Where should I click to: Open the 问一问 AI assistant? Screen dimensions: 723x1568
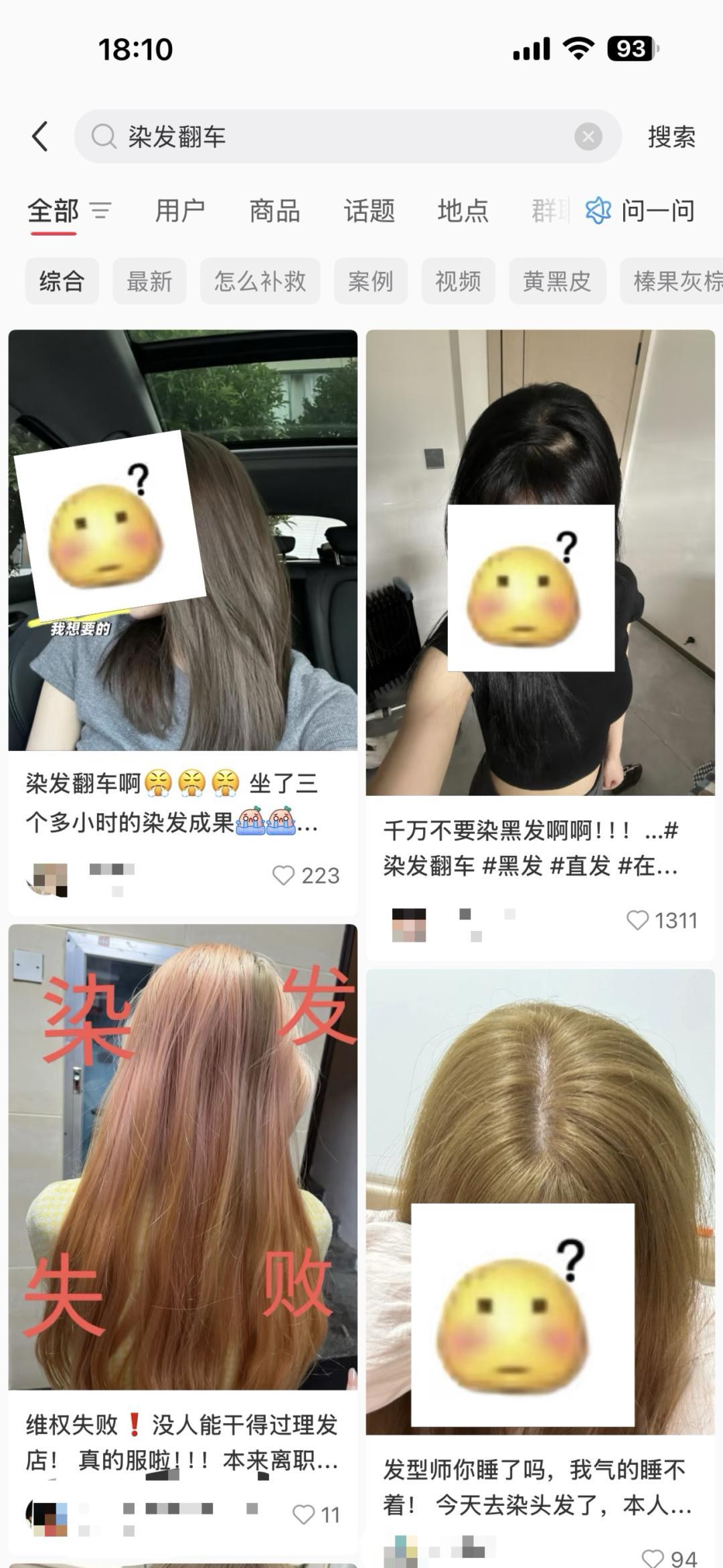[x=641, y=211]
